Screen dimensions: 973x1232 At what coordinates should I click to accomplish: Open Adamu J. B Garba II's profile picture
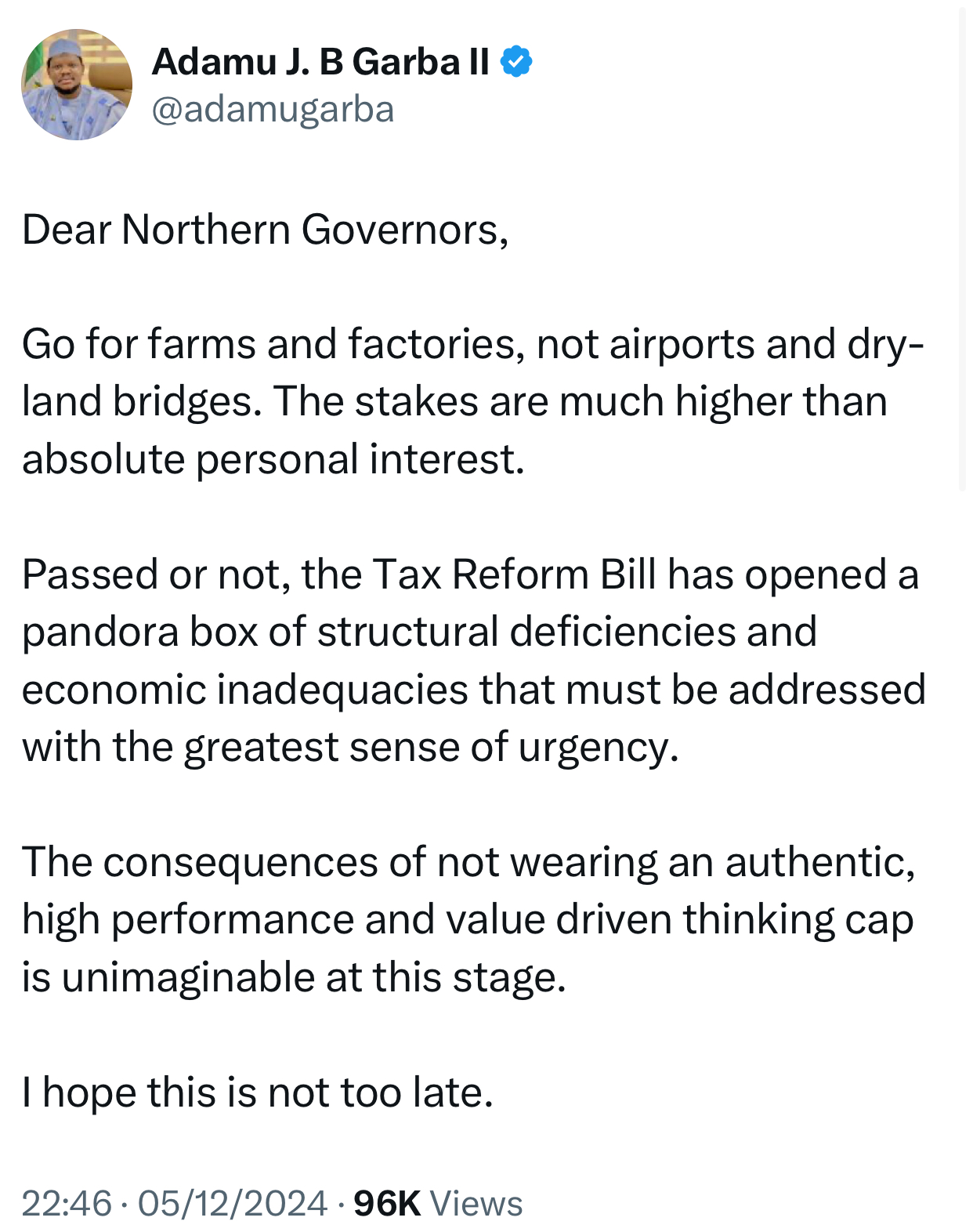[77, 85]
